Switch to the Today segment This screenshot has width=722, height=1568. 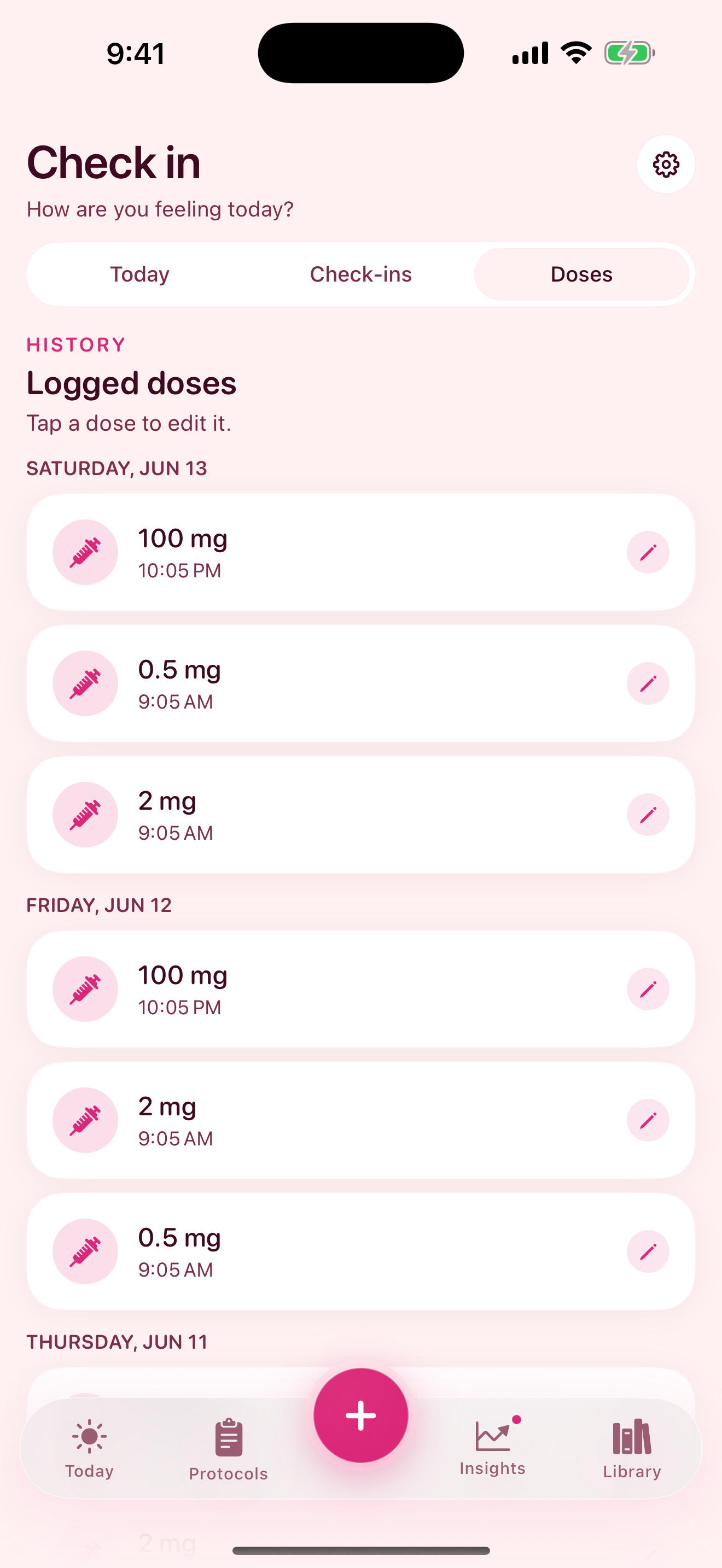tap(139, 274)
